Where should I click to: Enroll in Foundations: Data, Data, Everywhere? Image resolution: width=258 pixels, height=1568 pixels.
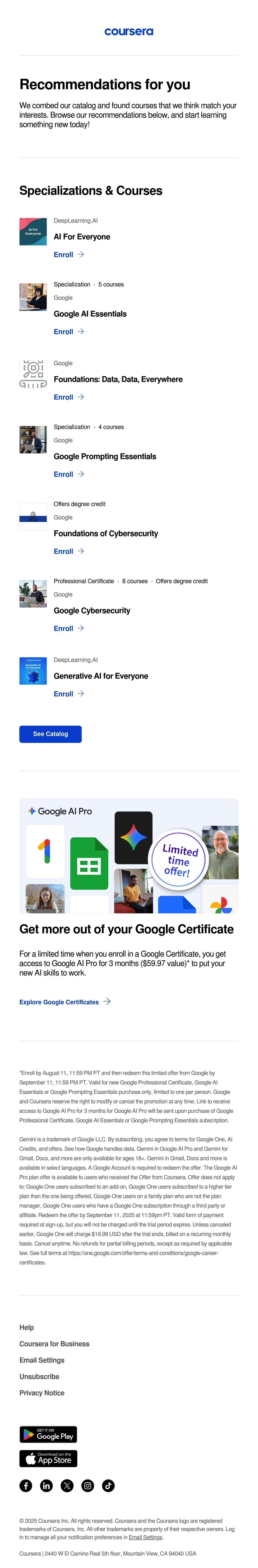click(69, 397)
